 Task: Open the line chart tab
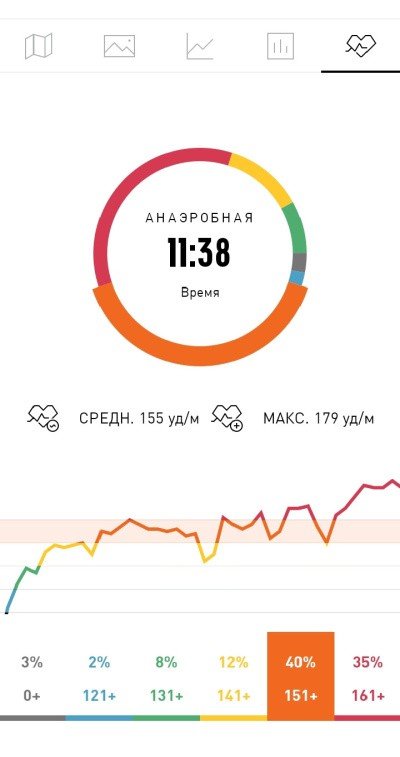200,46
